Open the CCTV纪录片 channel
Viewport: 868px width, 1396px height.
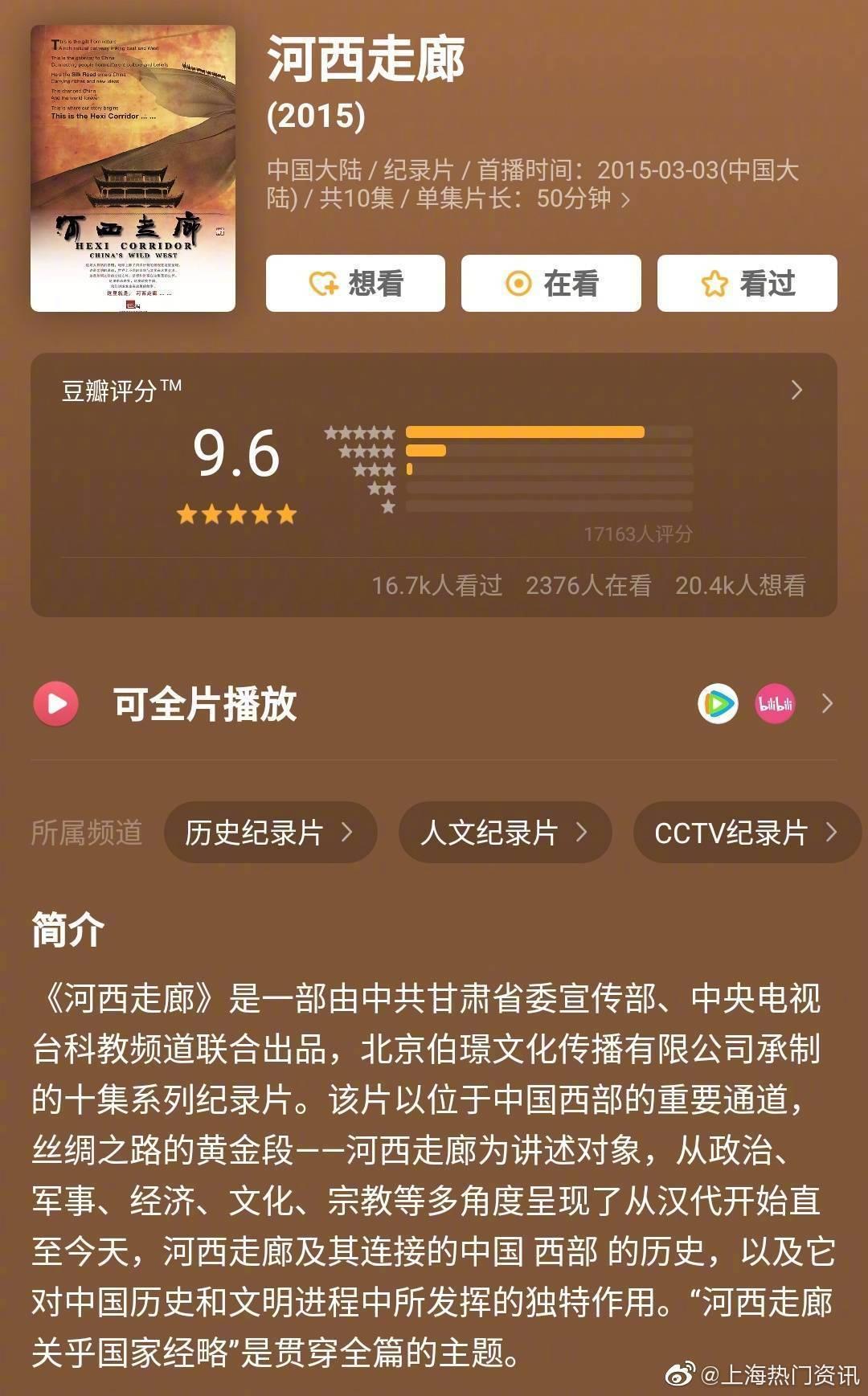tap(746, 833)
